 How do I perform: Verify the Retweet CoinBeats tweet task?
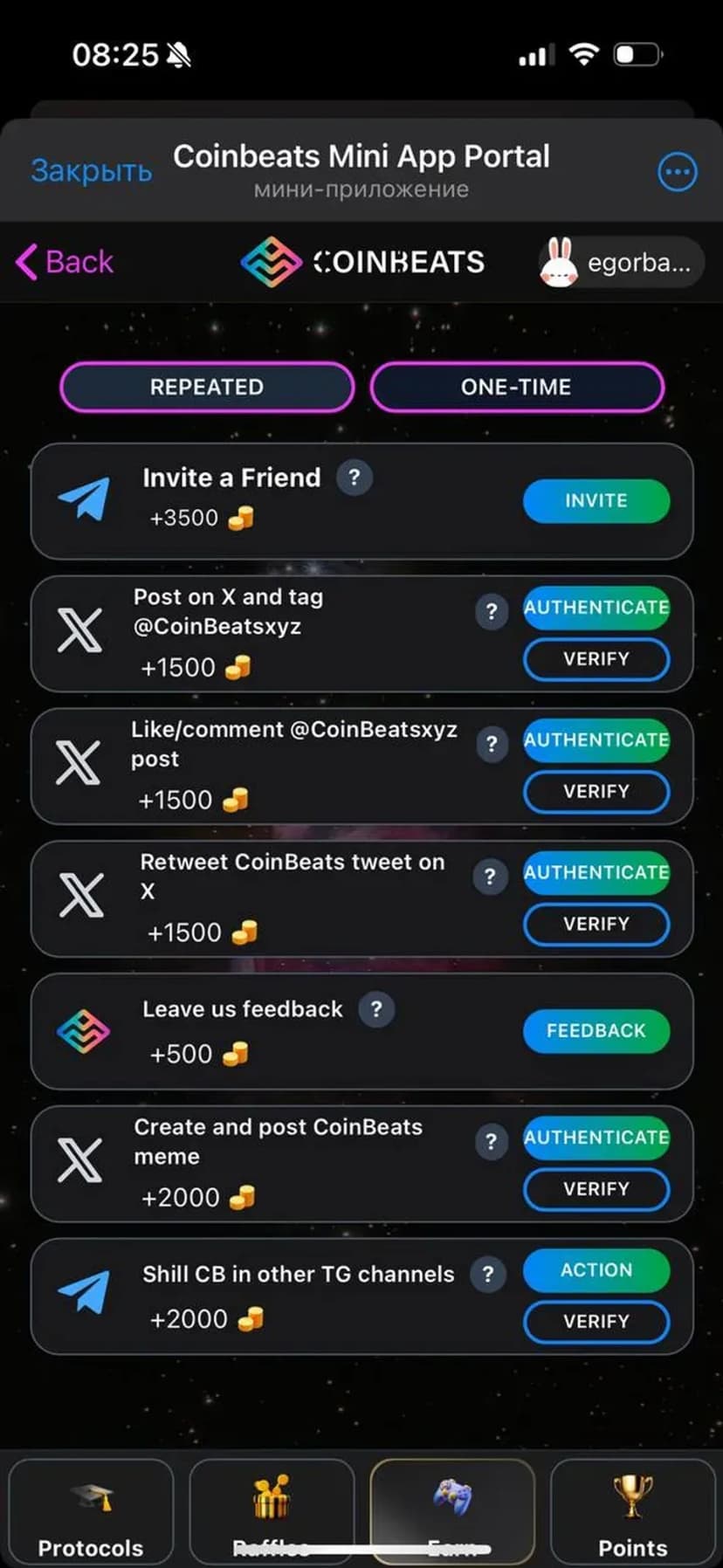(596, 925)
